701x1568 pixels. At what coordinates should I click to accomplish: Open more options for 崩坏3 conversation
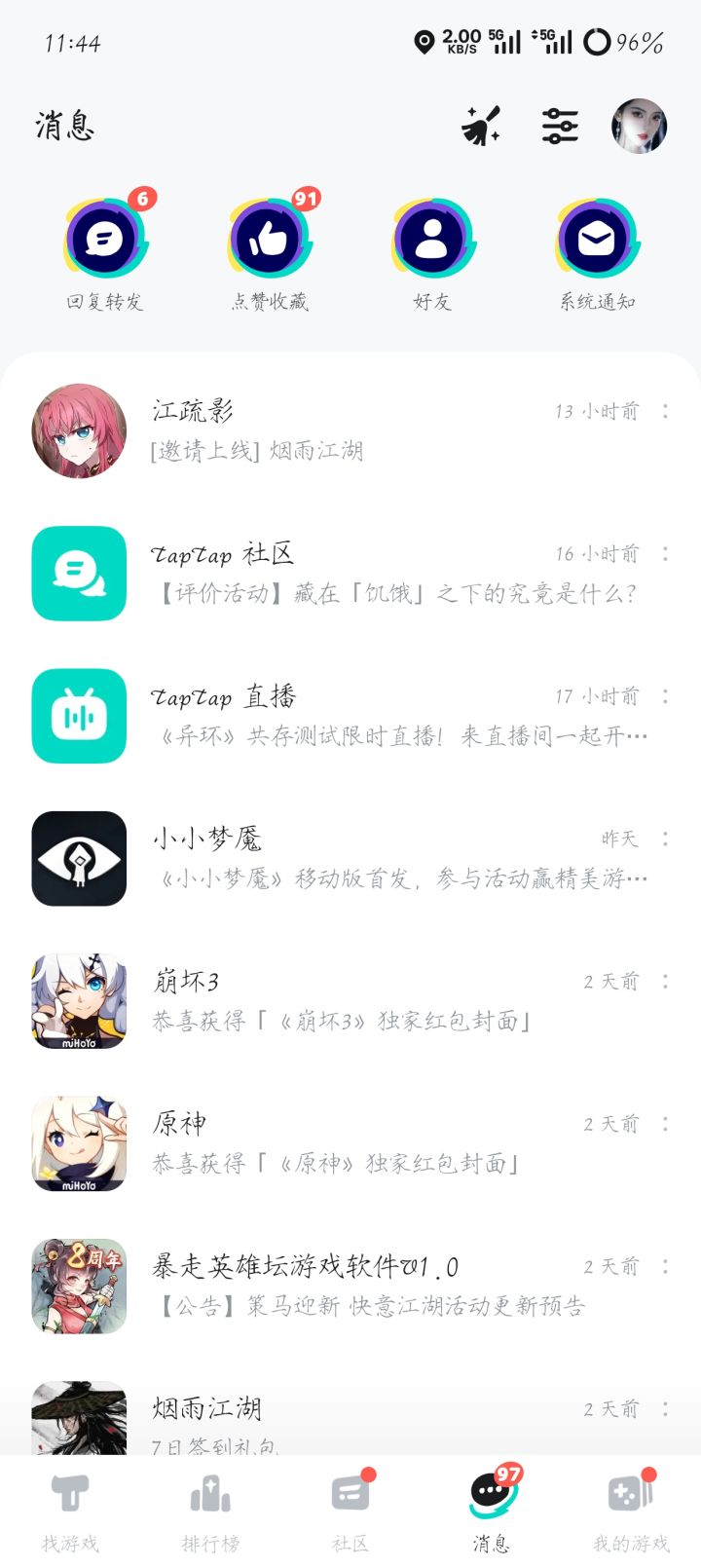coord(666,982)
